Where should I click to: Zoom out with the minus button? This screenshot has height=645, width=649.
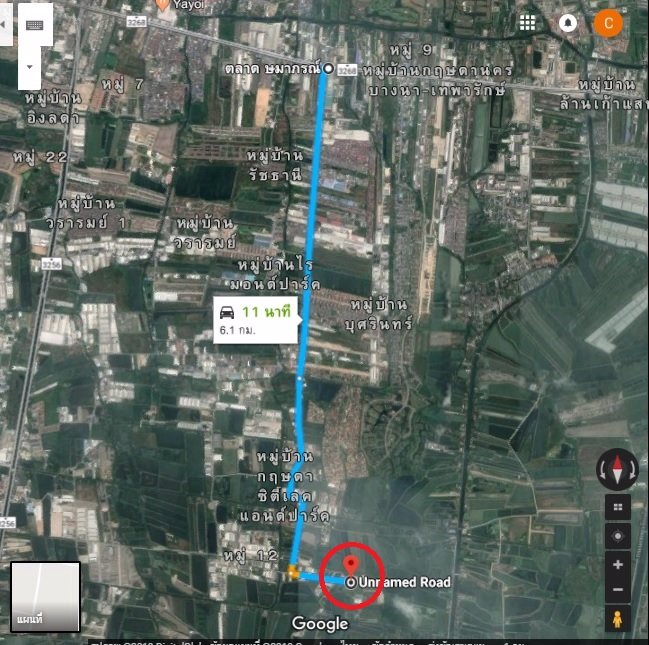click(x=617, y=590)
